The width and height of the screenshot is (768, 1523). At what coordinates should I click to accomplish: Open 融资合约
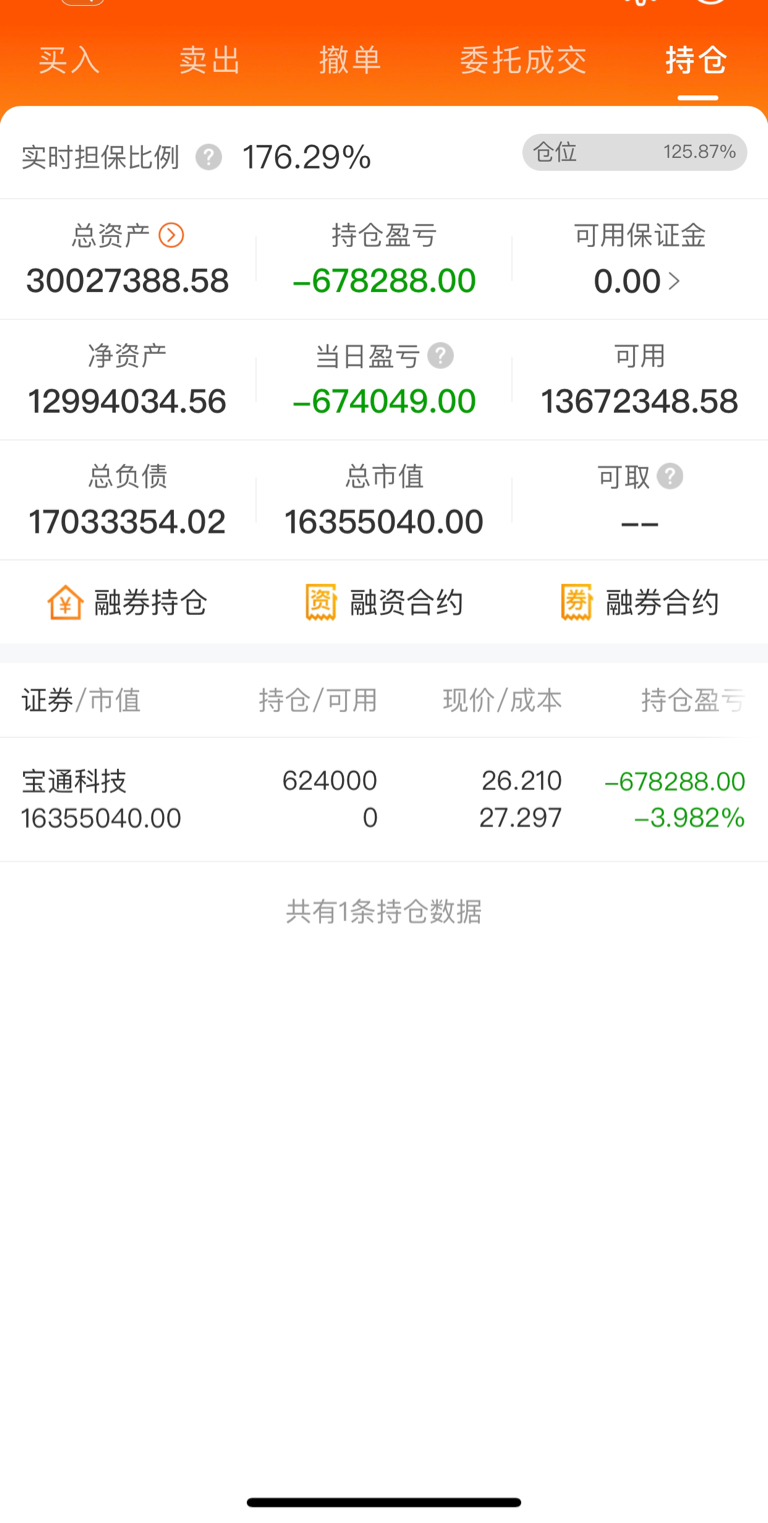pos(384,603)
